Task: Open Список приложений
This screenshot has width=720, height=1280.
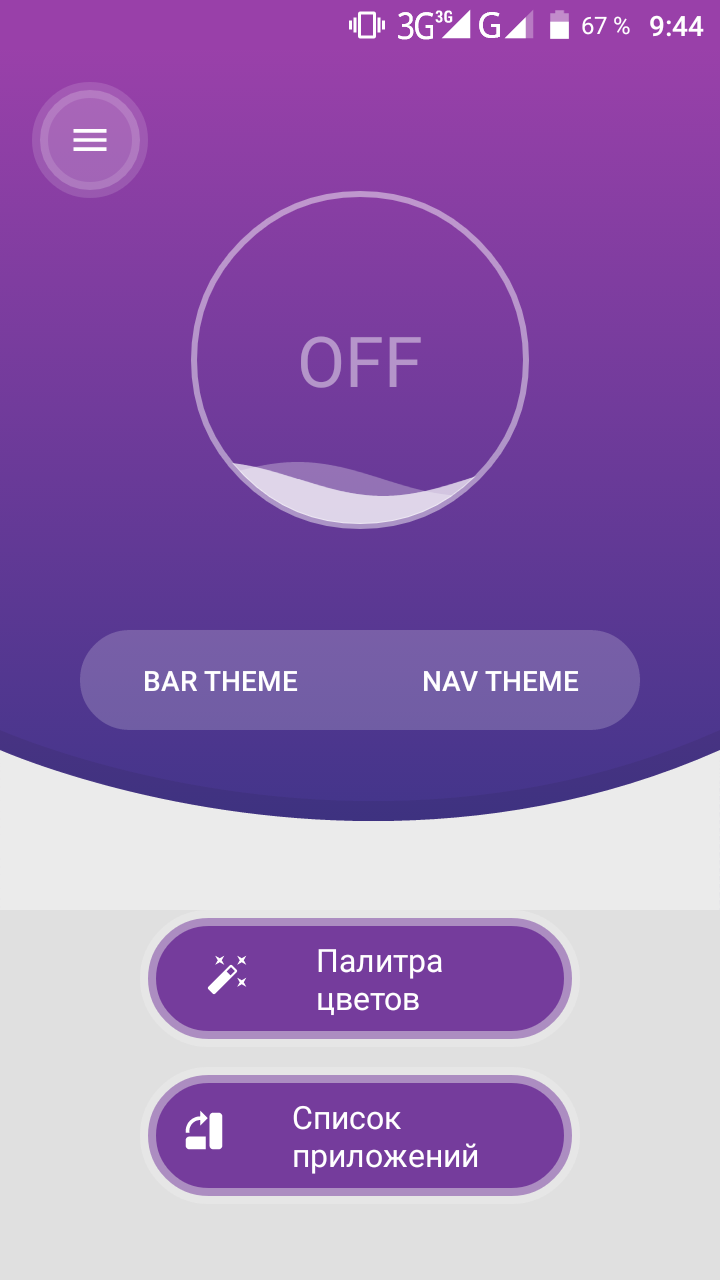Action: [x=360, y=1136]
